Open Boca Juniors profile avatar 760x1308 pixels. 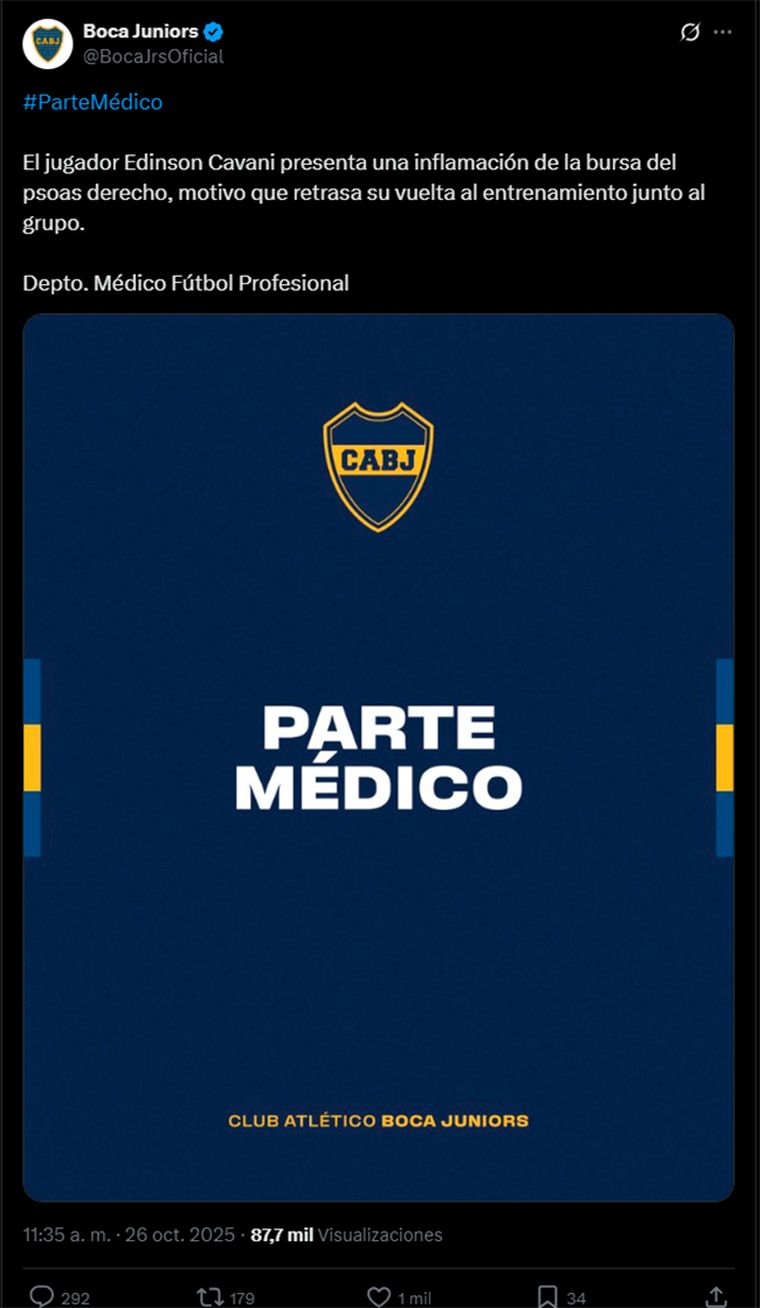47,44
